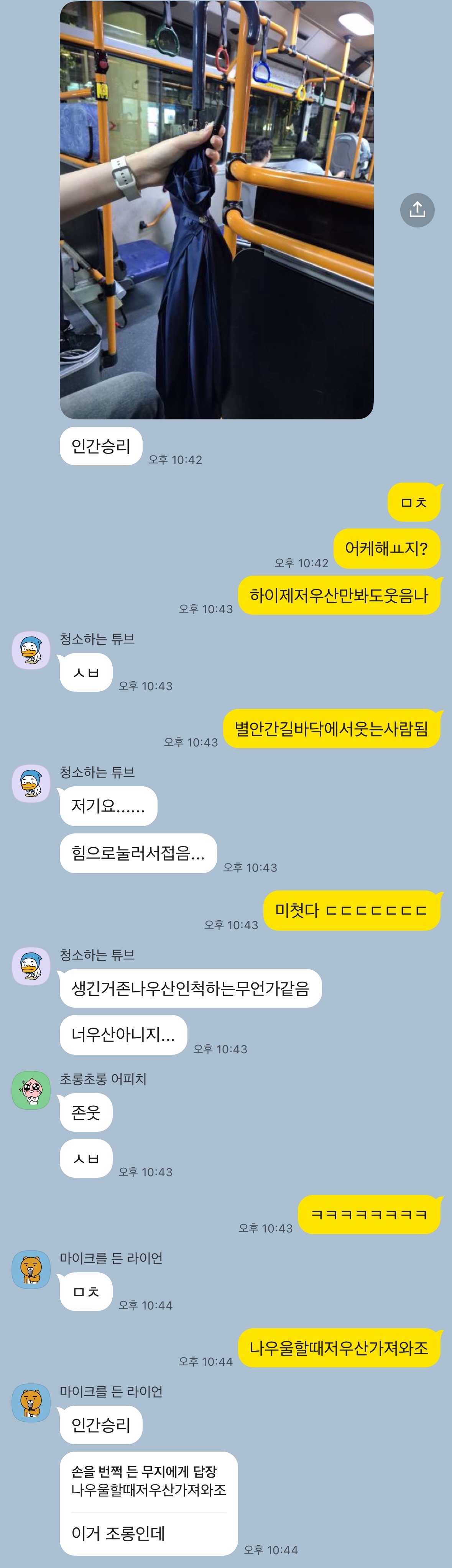452x1568 pixels.
Task: Jump to the quoted message in 이거 조롱인데 reply
Action: point(148,1480)
